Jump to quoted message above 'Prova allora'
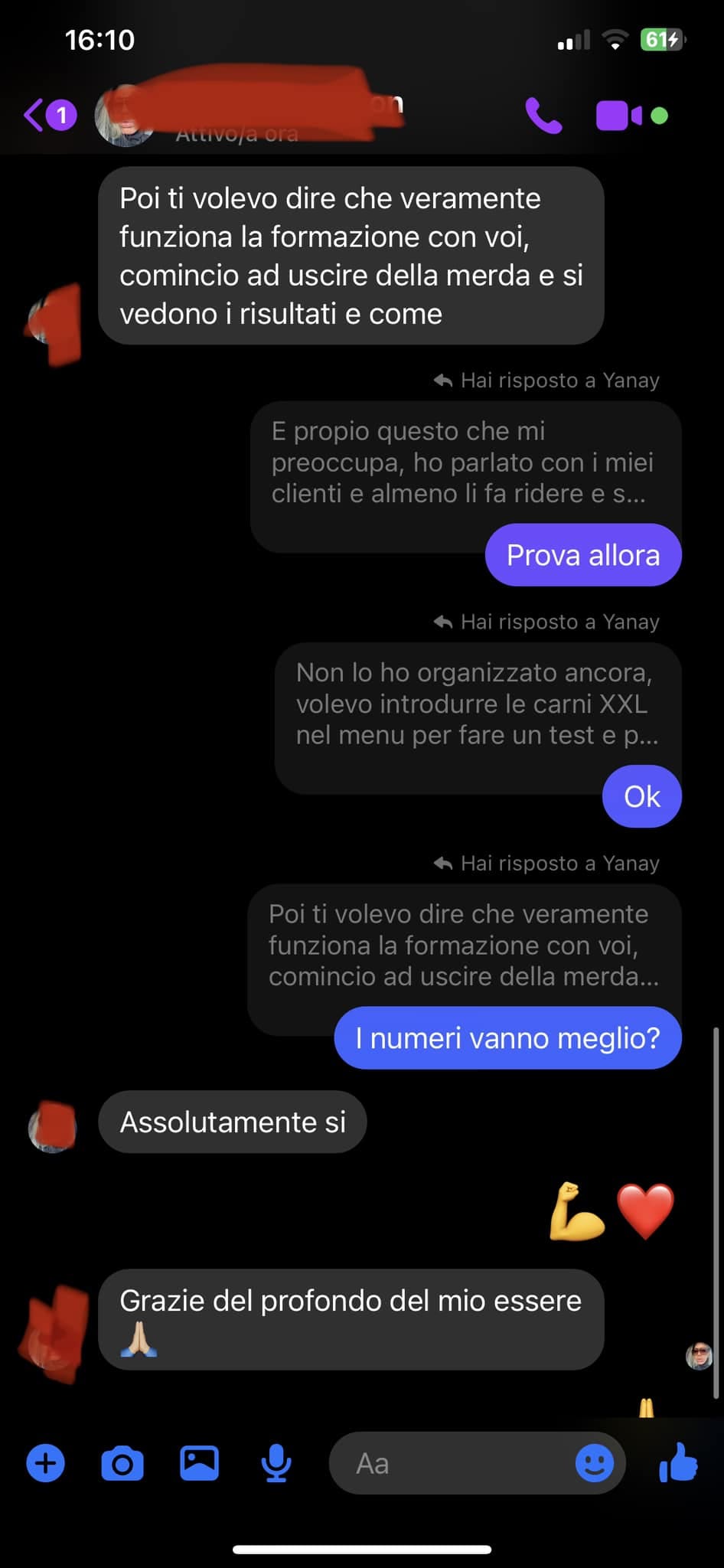The width and height of the screenshot is (724, 1568). click(x=465, y=463)
